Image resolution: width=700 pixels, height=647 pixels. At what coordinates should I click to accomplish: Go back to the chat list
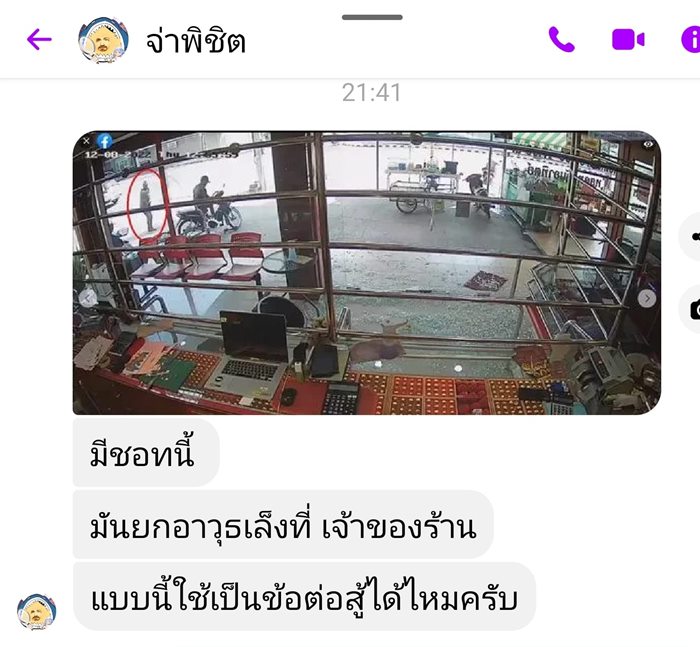(x=39, y=40)
